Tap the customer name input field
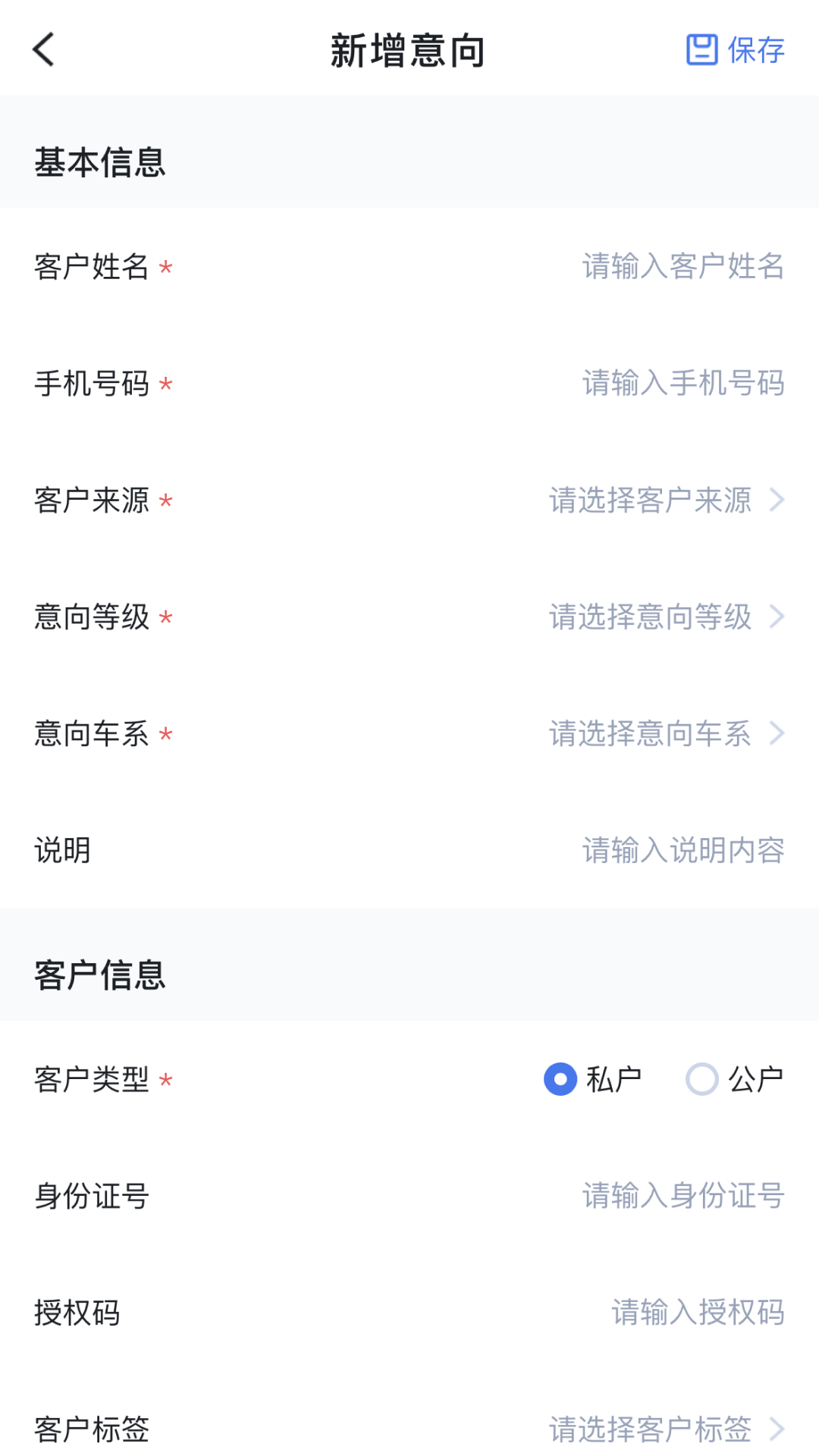819x1456 pixels. (x=681, y=267)
